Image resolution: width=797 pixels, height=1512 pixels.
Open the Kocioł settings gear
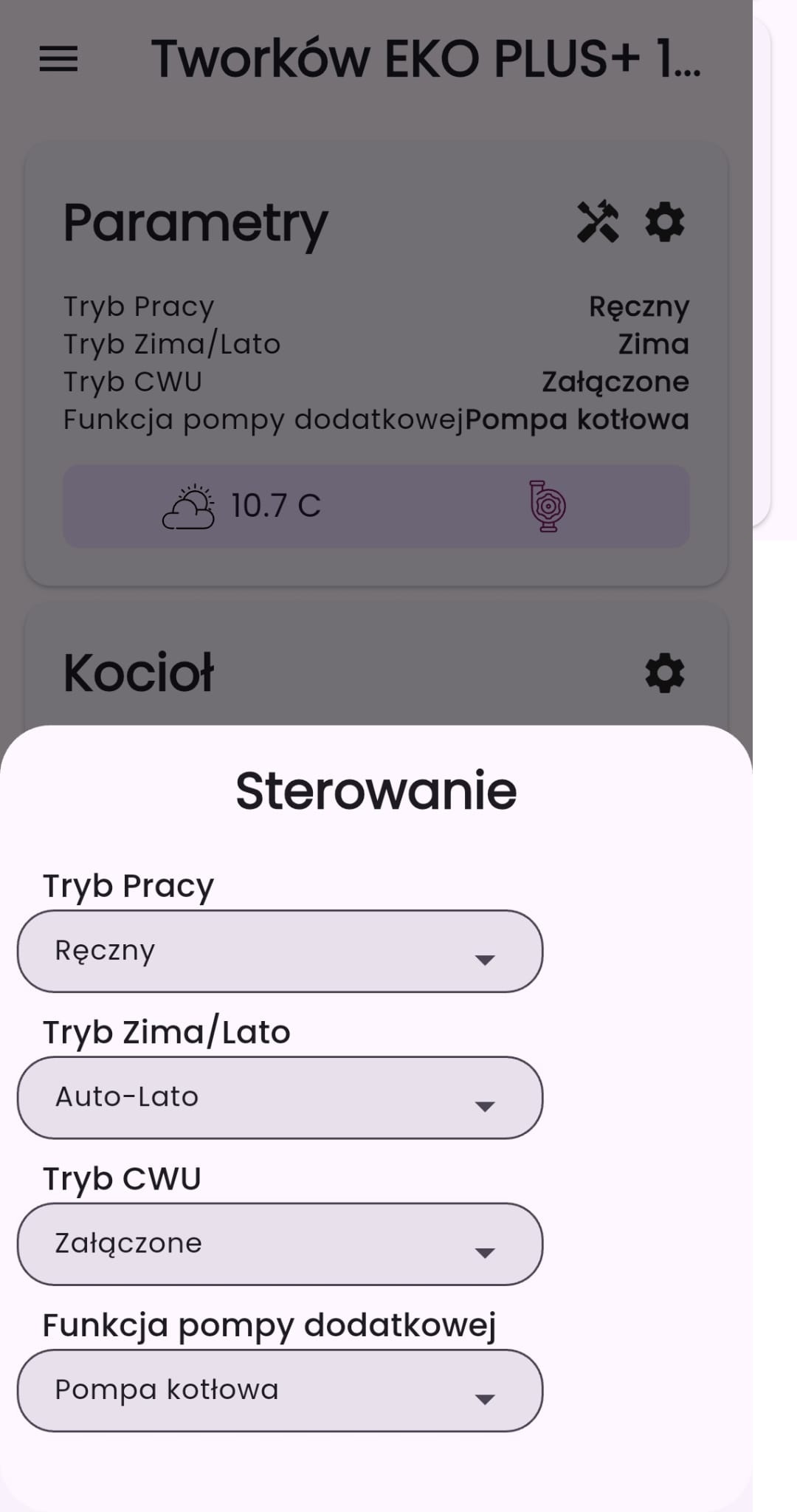[665, 673]
